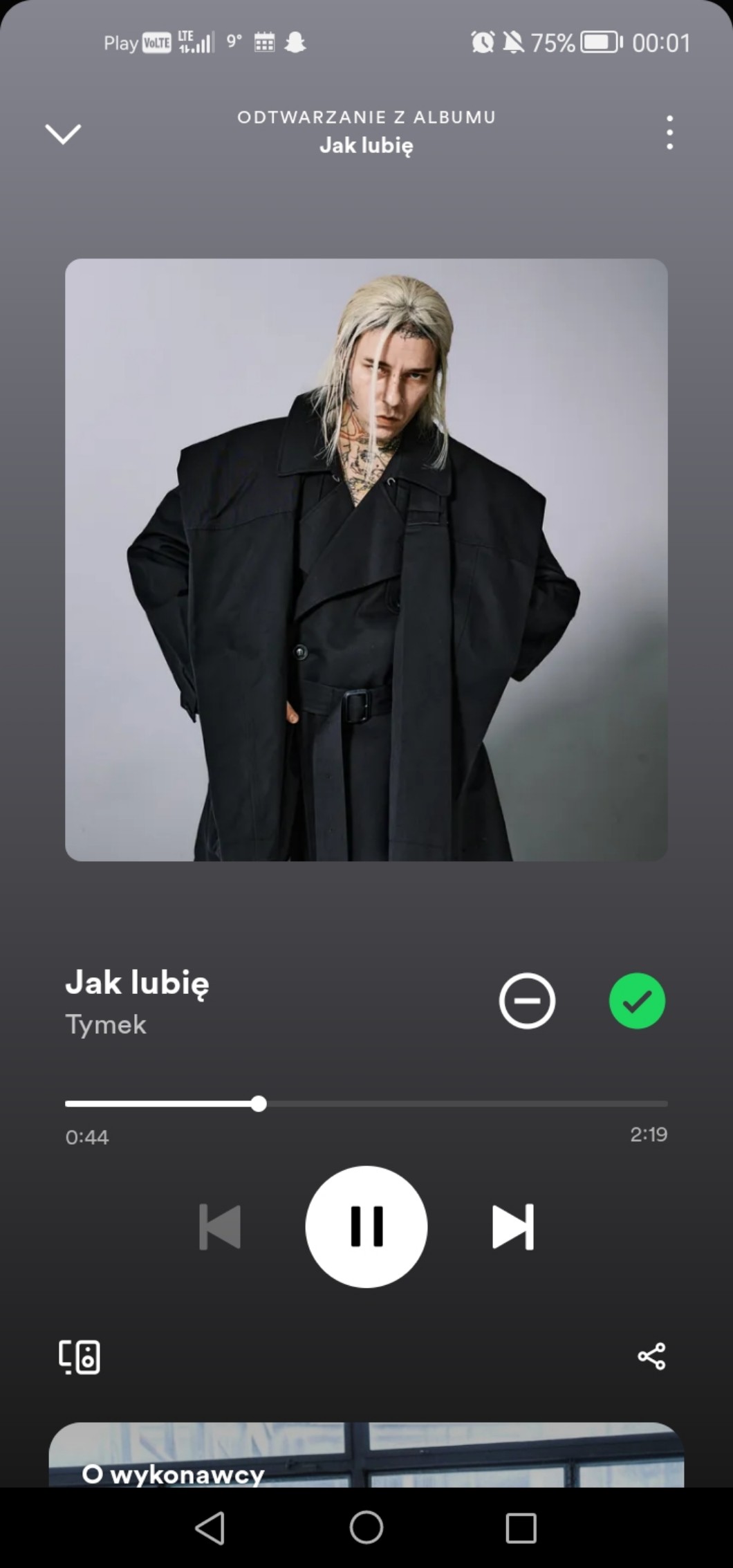Go back with system navigation
Image resolution: width=733 pixels, height=1568 pixels.
coord(210,1528)
